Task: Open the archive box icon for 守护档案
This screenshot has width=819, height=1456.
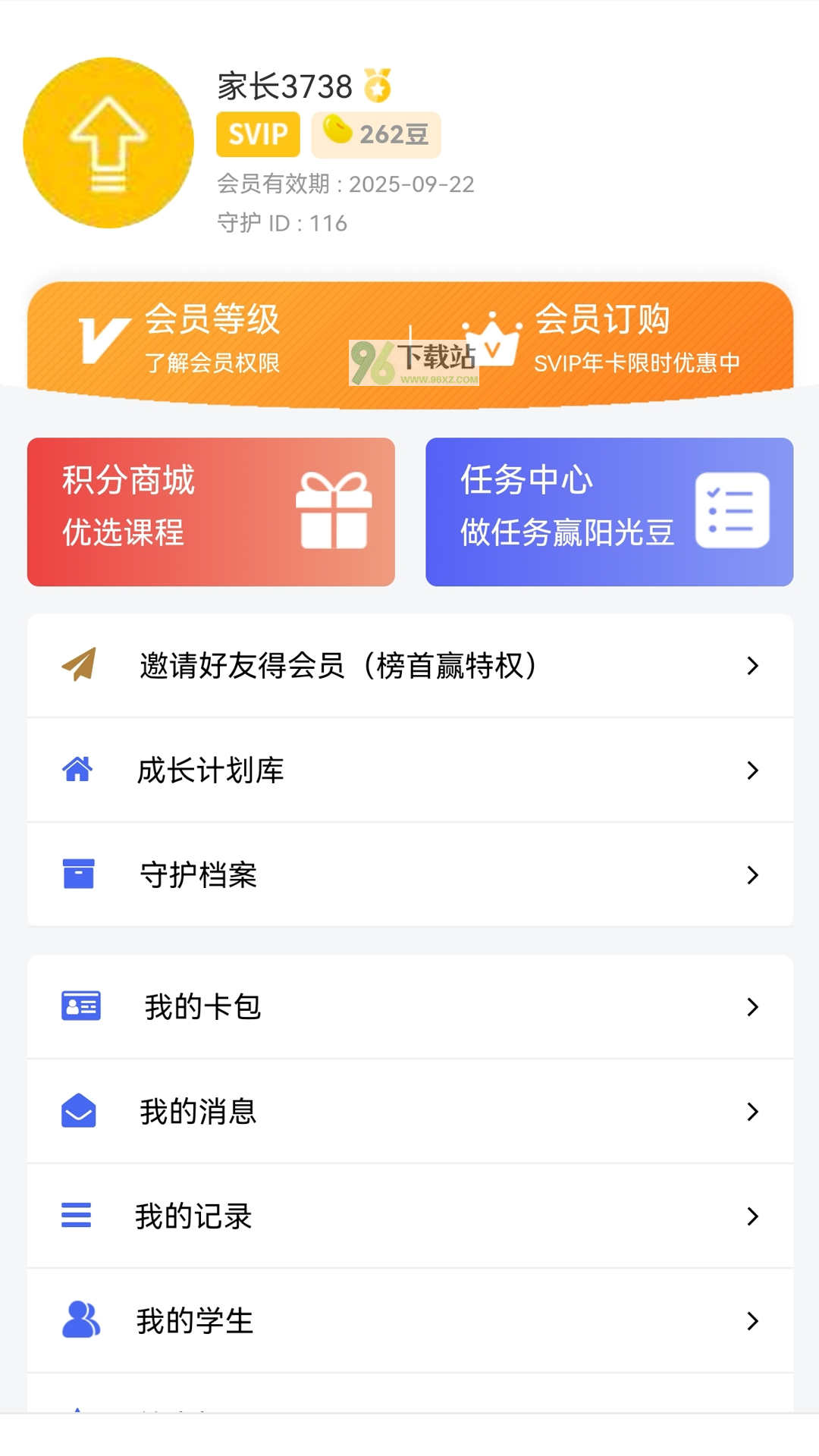Action: click(x=78, y=874)
